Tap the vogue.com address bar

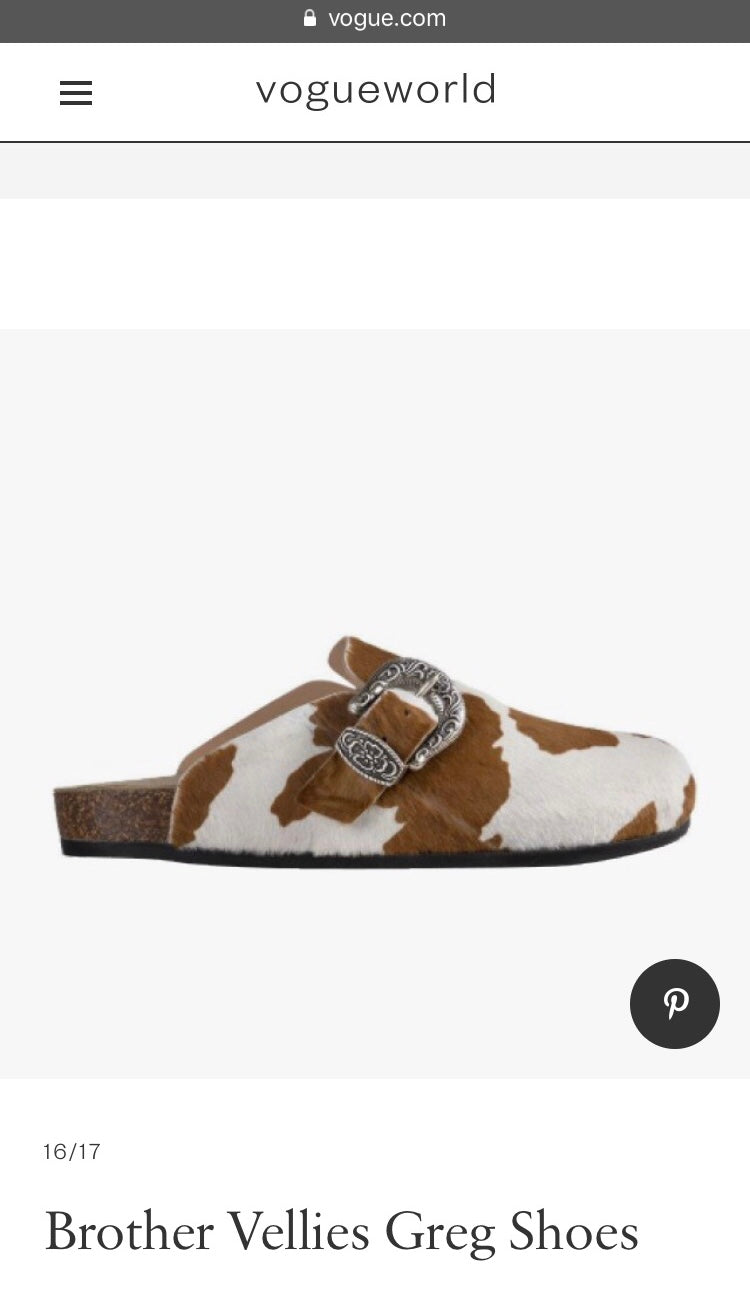click(375, 19)
